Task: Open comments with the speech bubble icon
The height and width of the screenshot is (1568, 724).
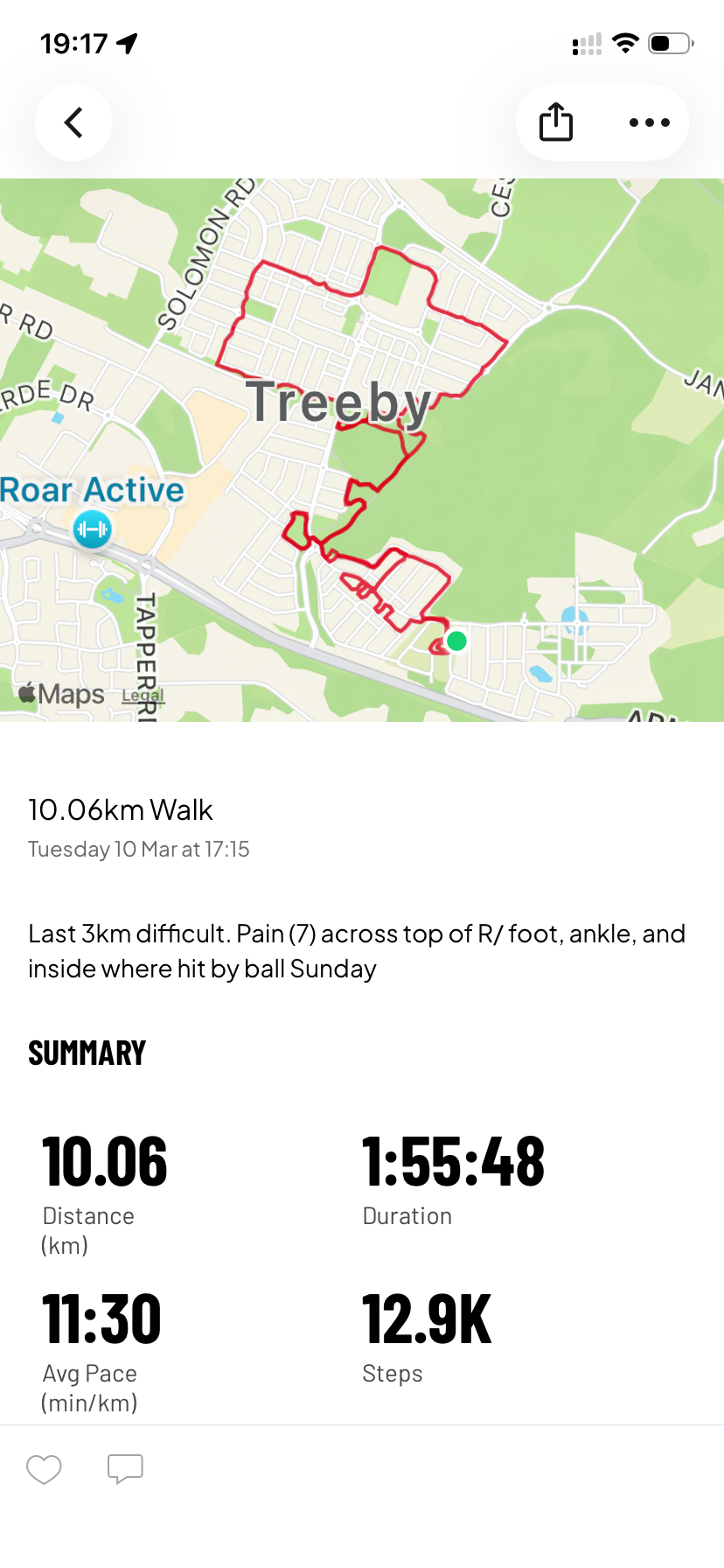Action: 125,1469
